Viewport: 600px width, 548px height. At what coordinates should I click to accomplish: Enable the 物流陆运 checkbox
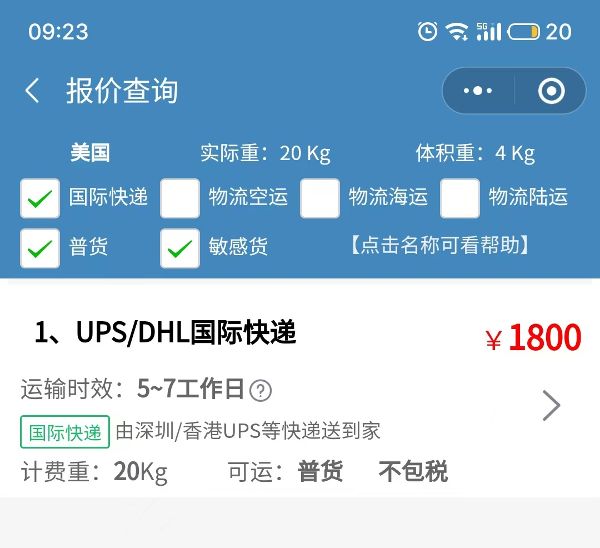(x=460, y=198)
